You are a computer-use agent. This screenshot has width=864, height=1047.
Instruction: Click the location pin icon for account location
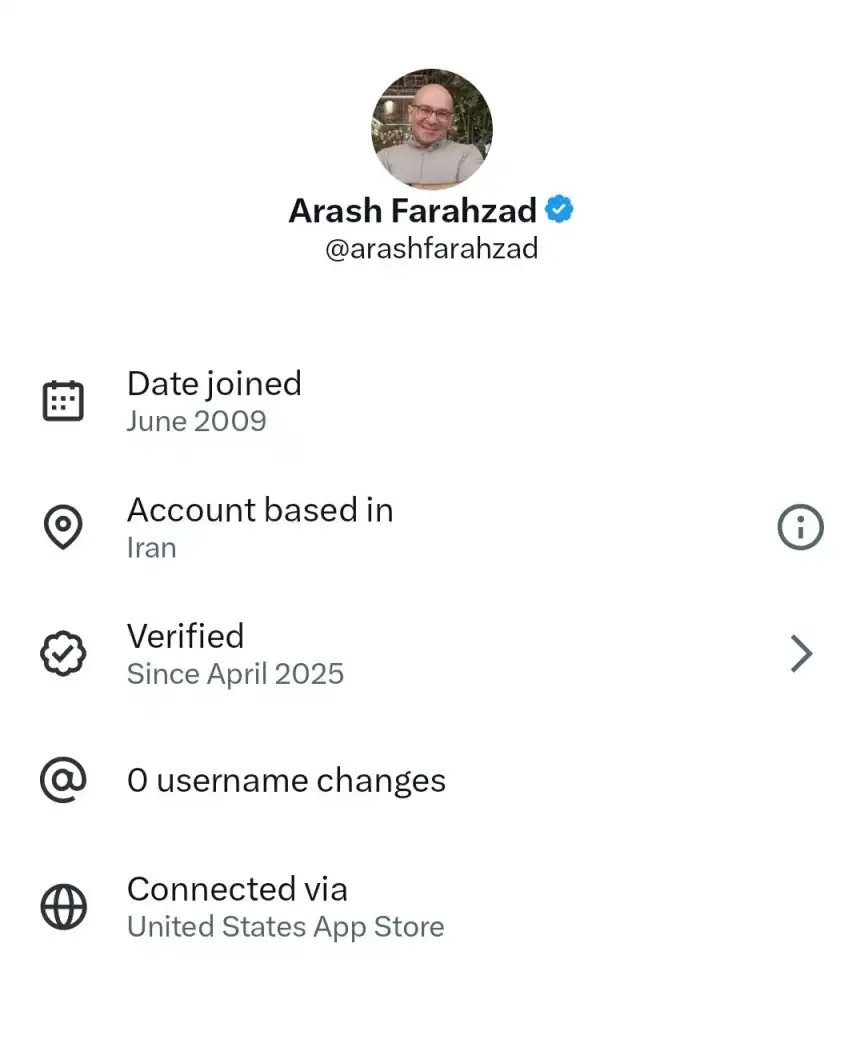coord(63,527)
